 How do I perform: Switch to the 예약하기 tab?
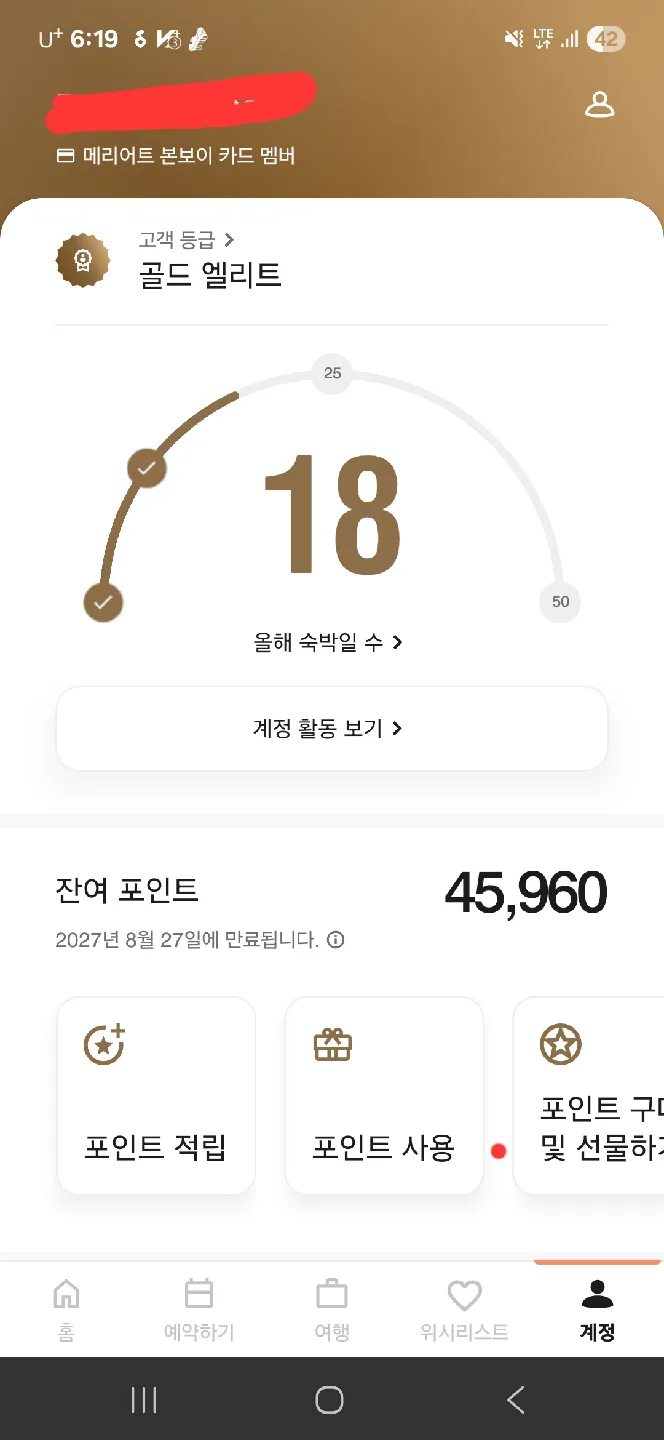(199, 1310)
